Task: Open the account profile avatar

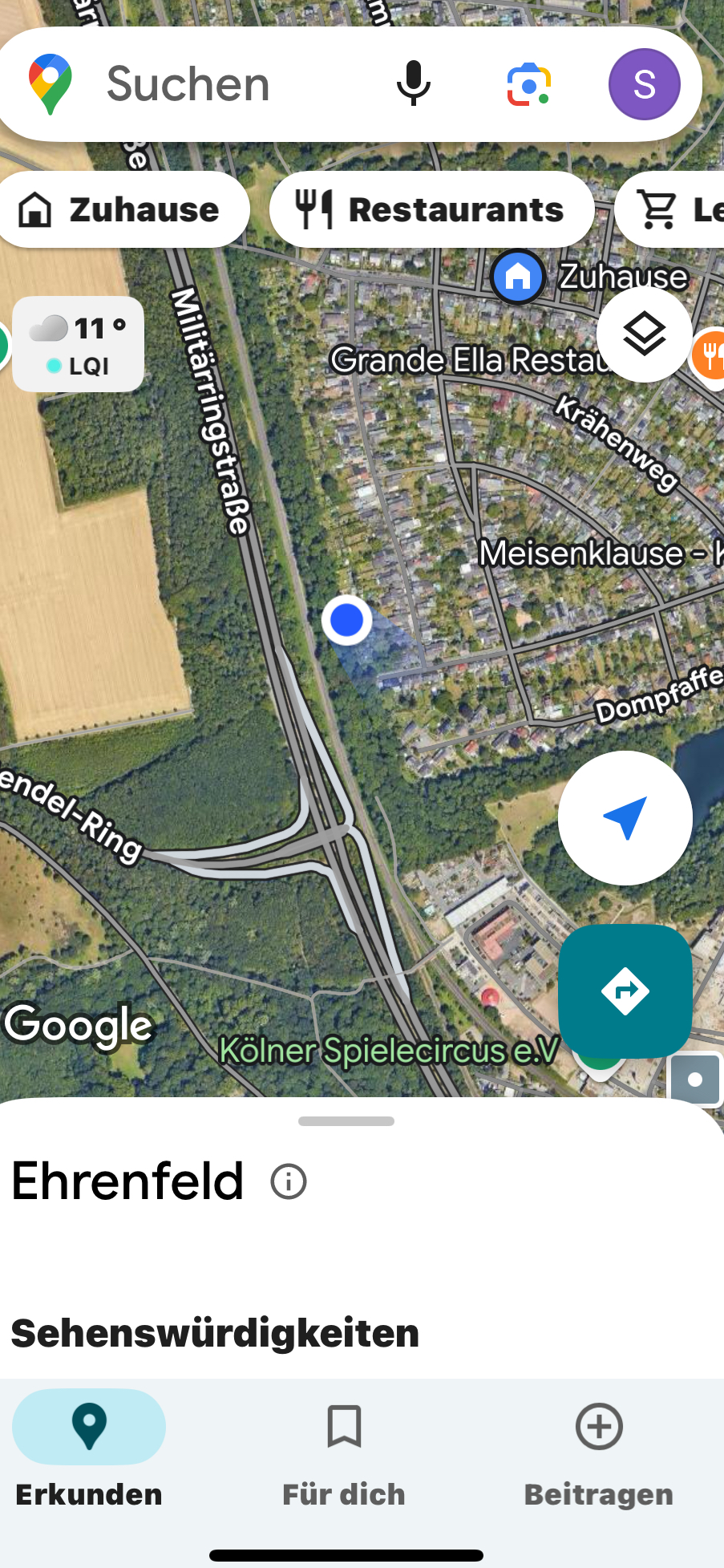Action: pos(644,84)
